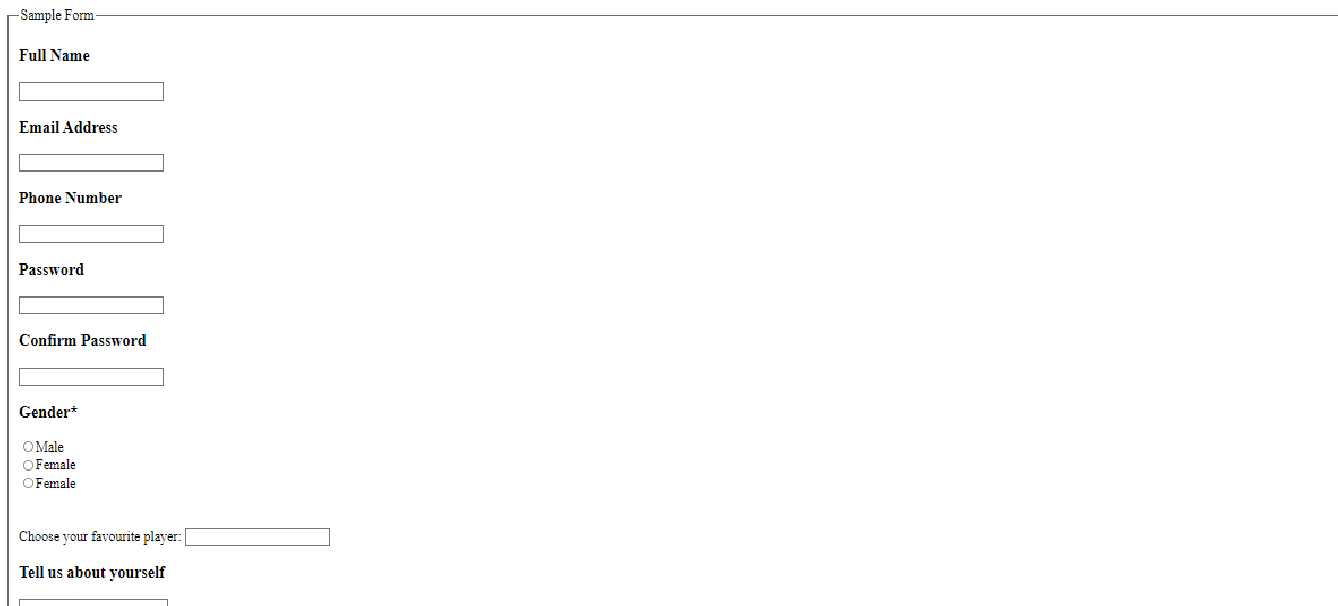The height and width of the screenshot is (606, 1338).
Task: Tap the Full Name text field
Action: tap(91, 92)
